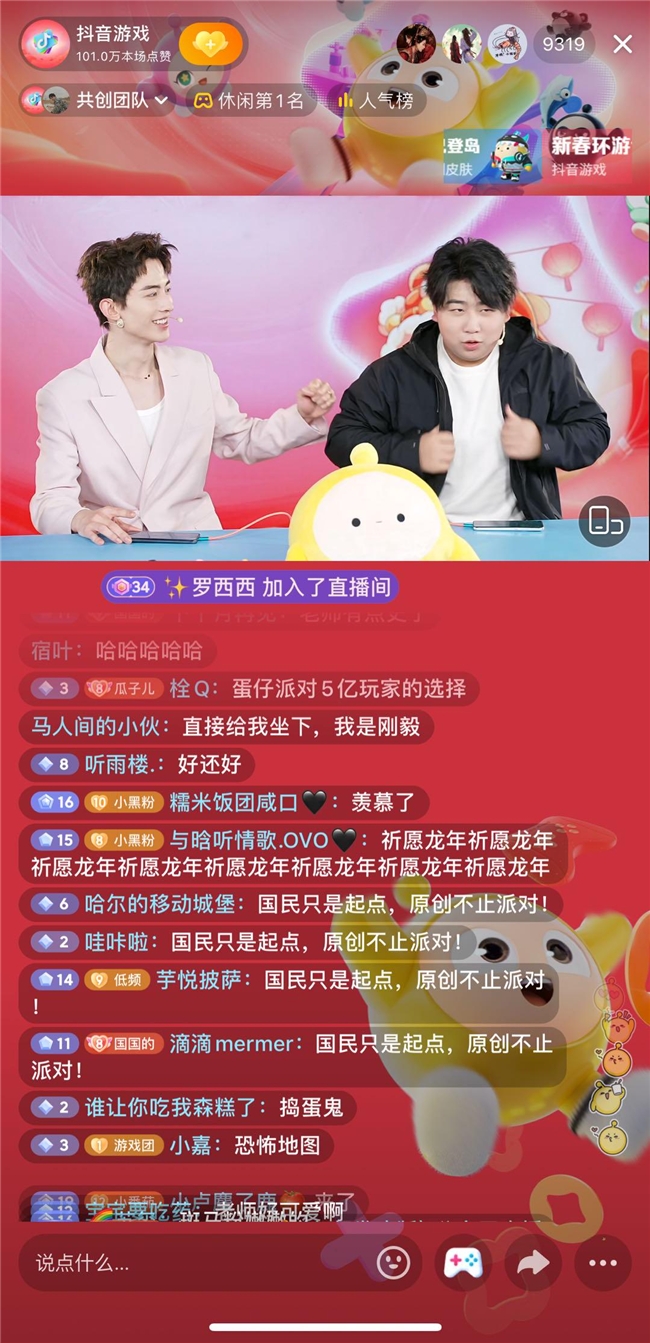Close the live stream
The height and width of the screenshot is (1343, 650).
622,44
